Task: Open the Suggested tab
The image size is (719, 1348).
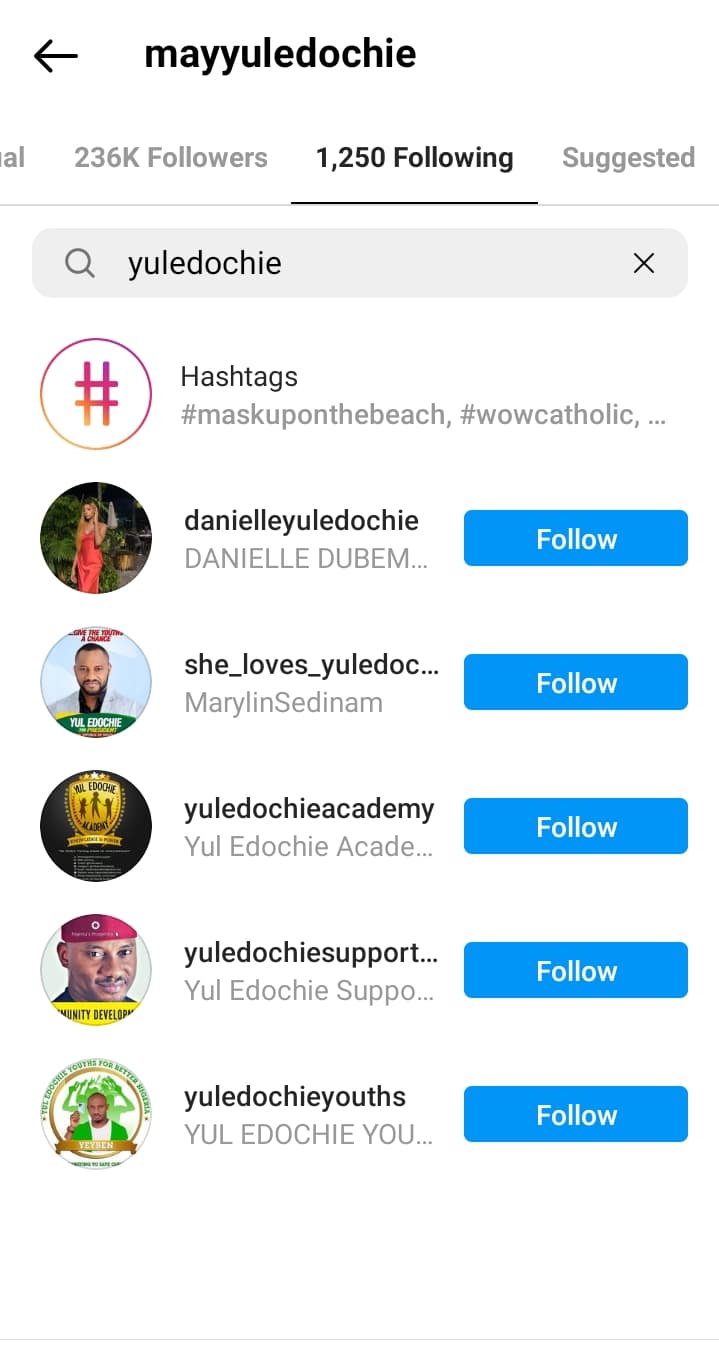Action: point(628,158)
